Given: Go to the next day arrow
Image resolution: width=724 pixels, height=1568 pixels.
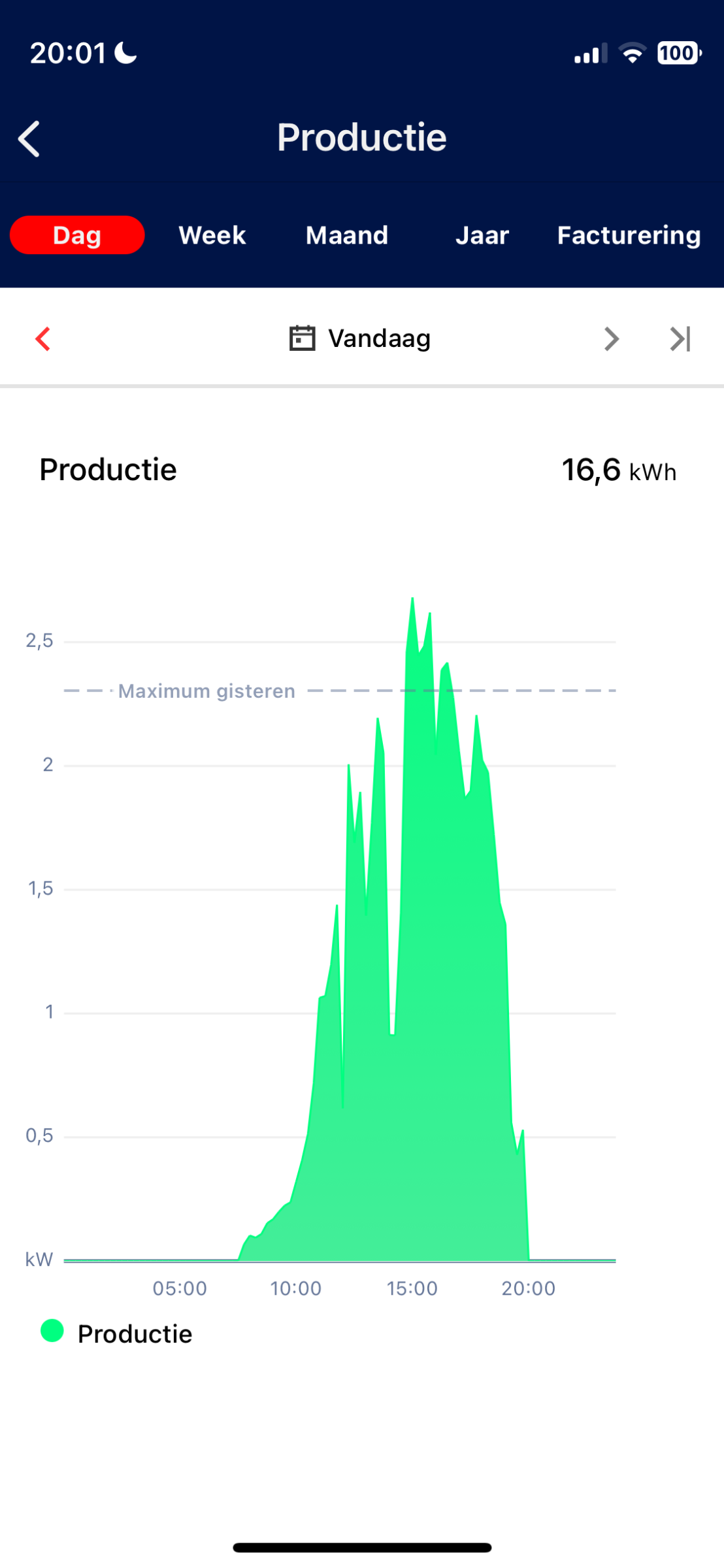Looking at the screenshot, I should click(612, 339).
